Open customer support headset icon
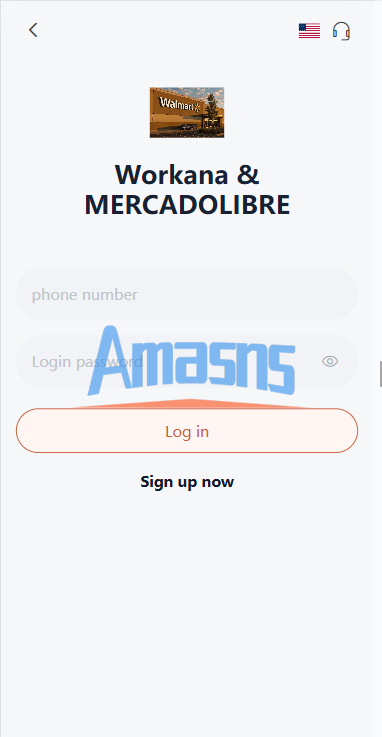This screenshot has width=382, height=737. tap(342, 31)
